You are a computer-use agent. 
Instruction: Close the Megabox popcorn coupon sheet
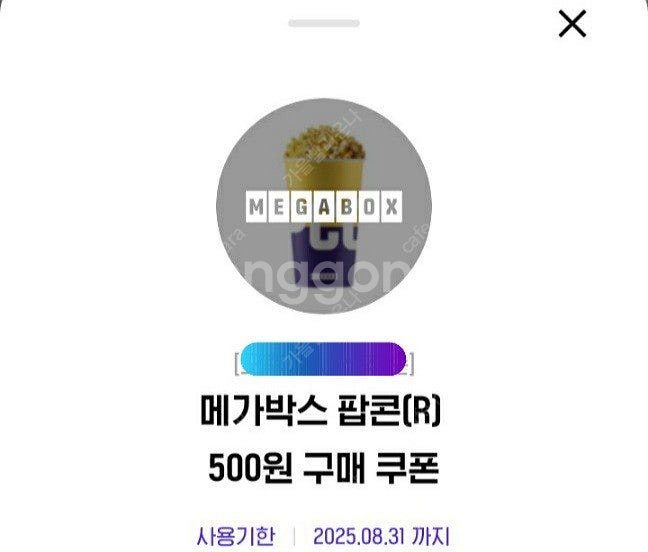pos(572,24)
